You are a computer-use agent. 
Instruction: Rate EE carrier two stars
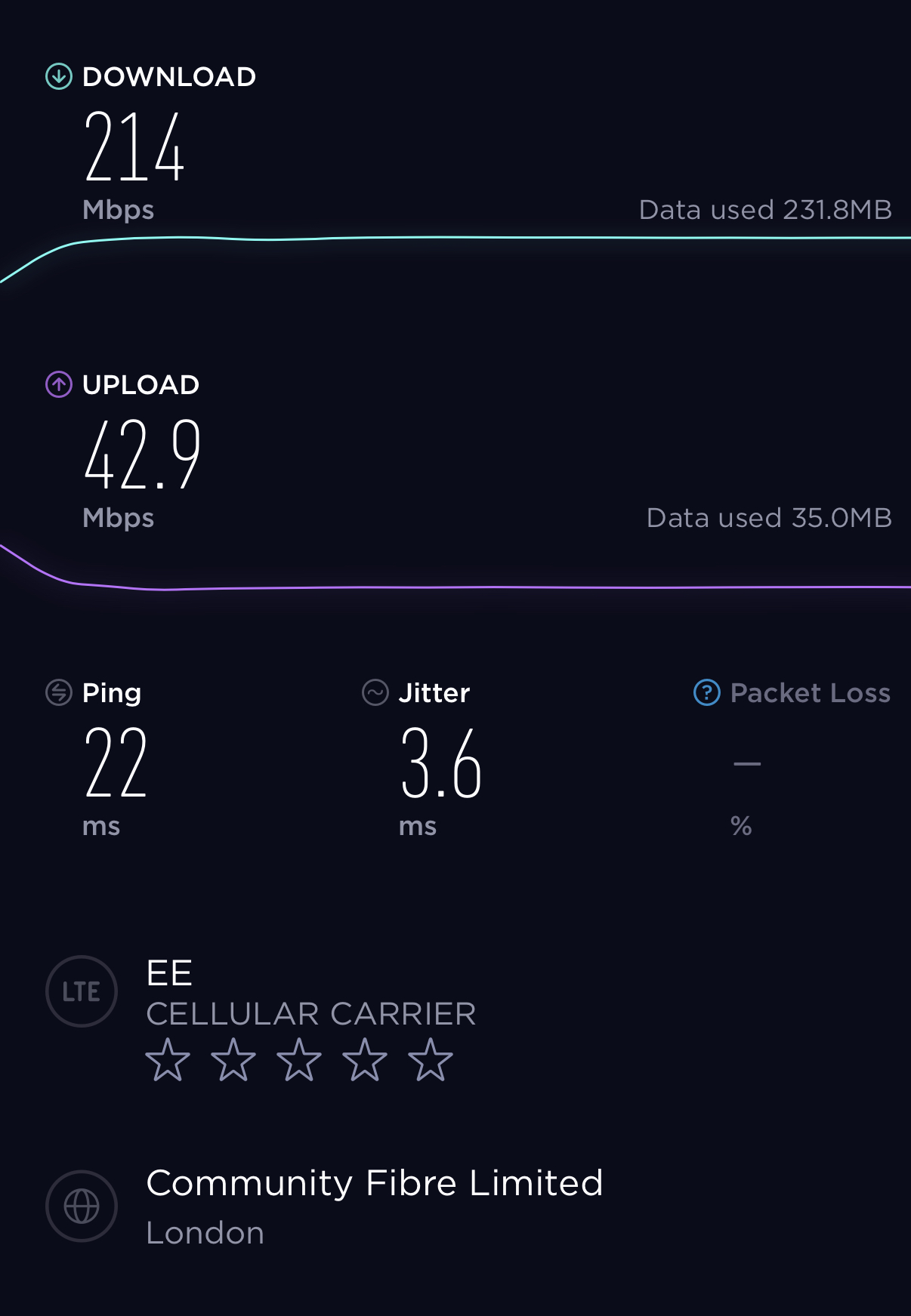coord(233,1059)
